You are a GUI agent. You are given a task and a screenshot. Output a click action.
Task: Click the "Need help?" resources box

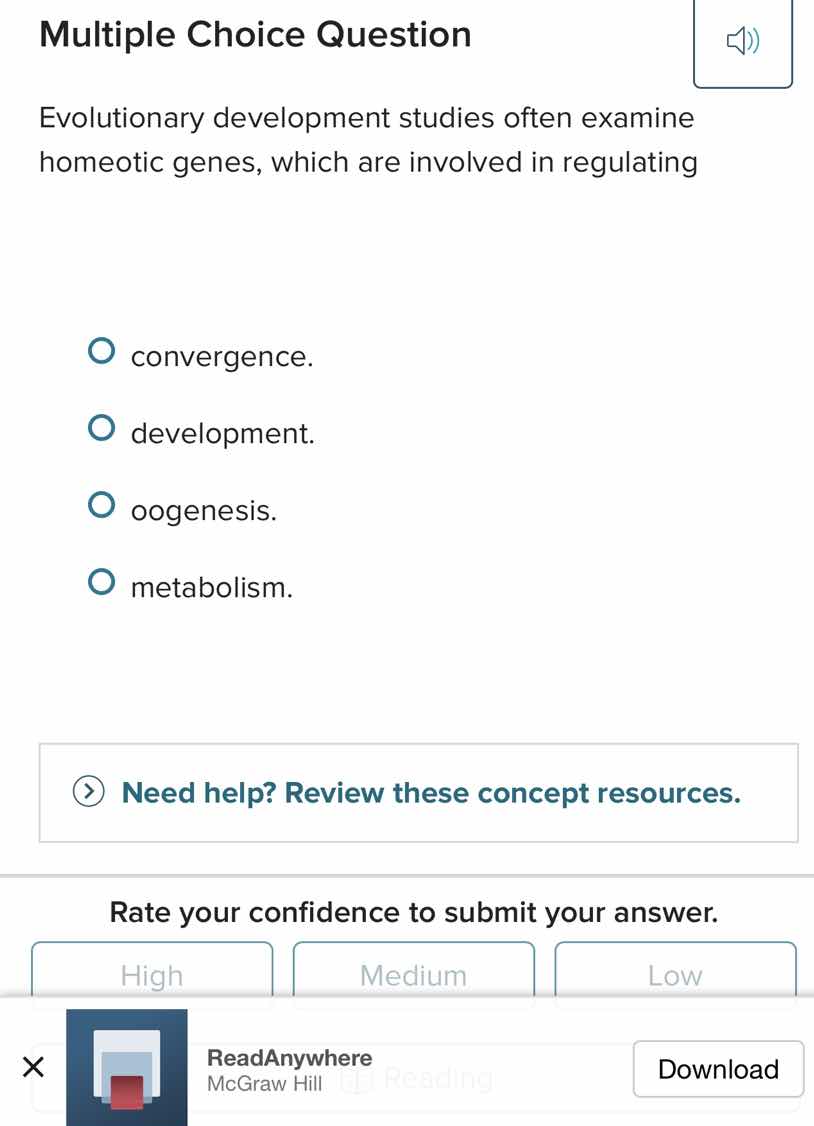[418, 792]
